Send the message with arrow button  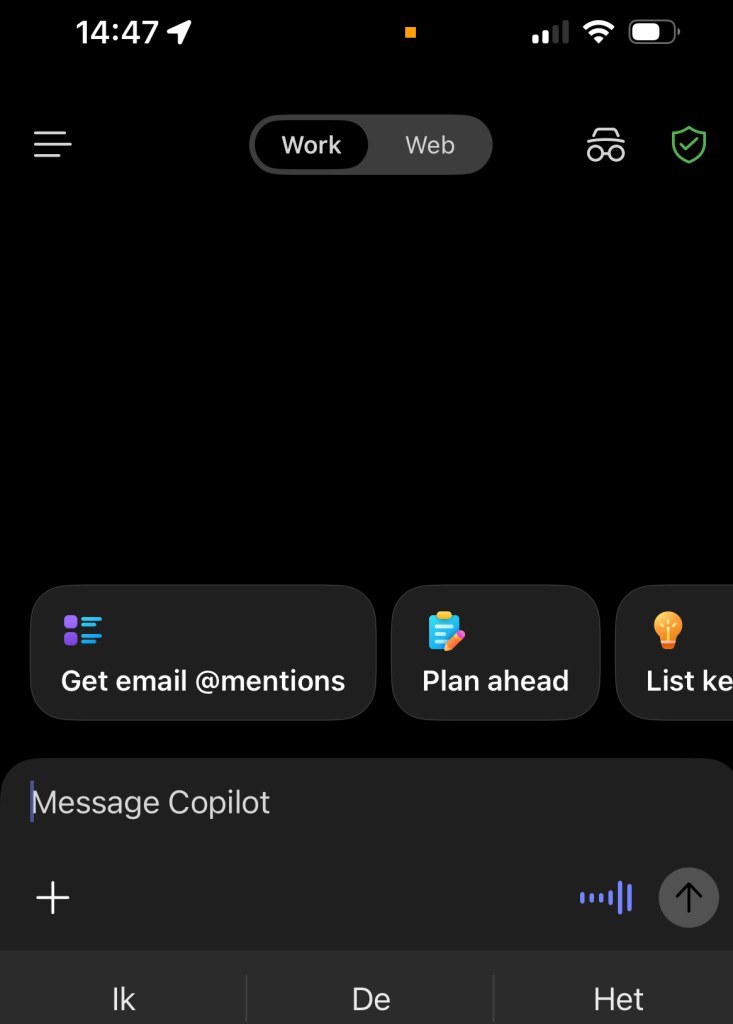(688, 897)
